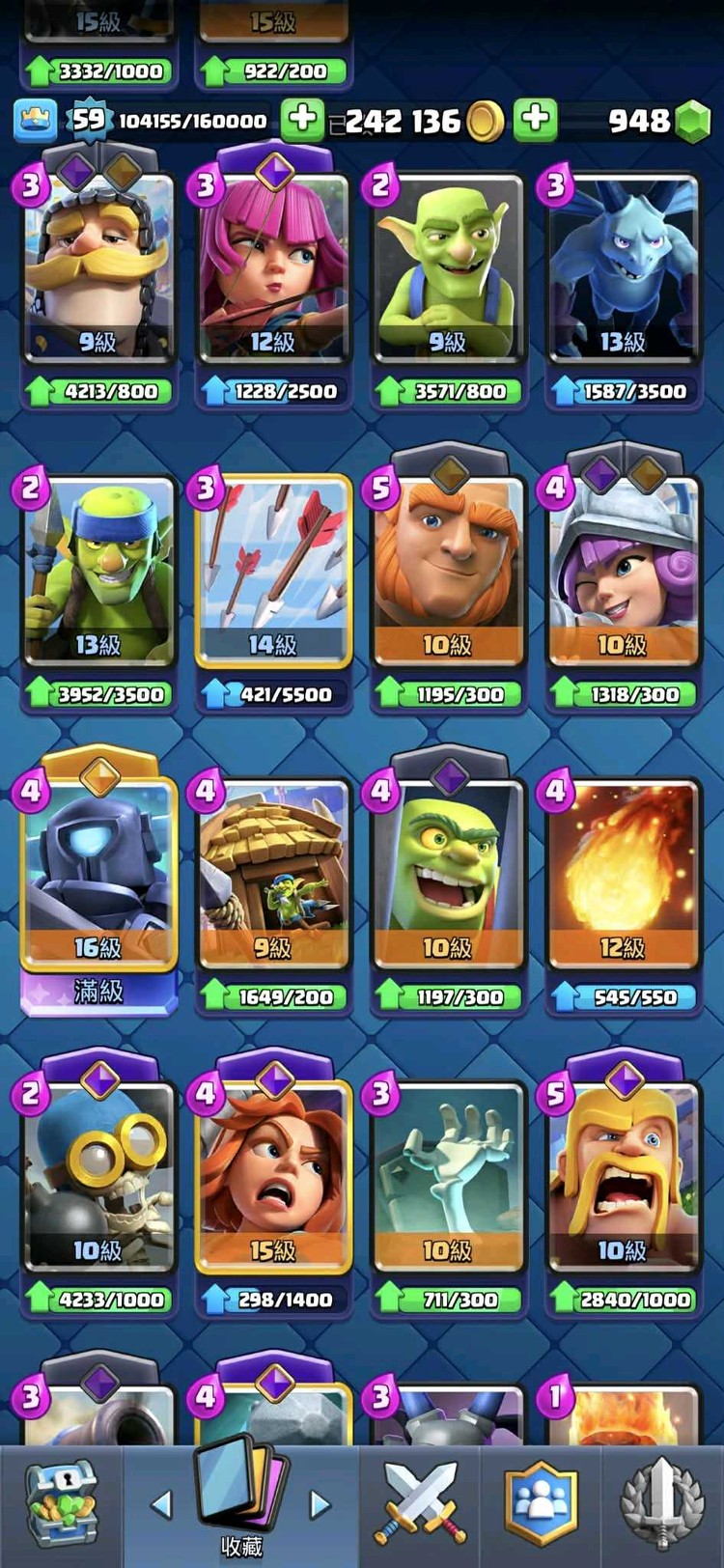Select the Giant card, level 10
This screenshot has width=724, height=1568.
[x=448, y=572]
